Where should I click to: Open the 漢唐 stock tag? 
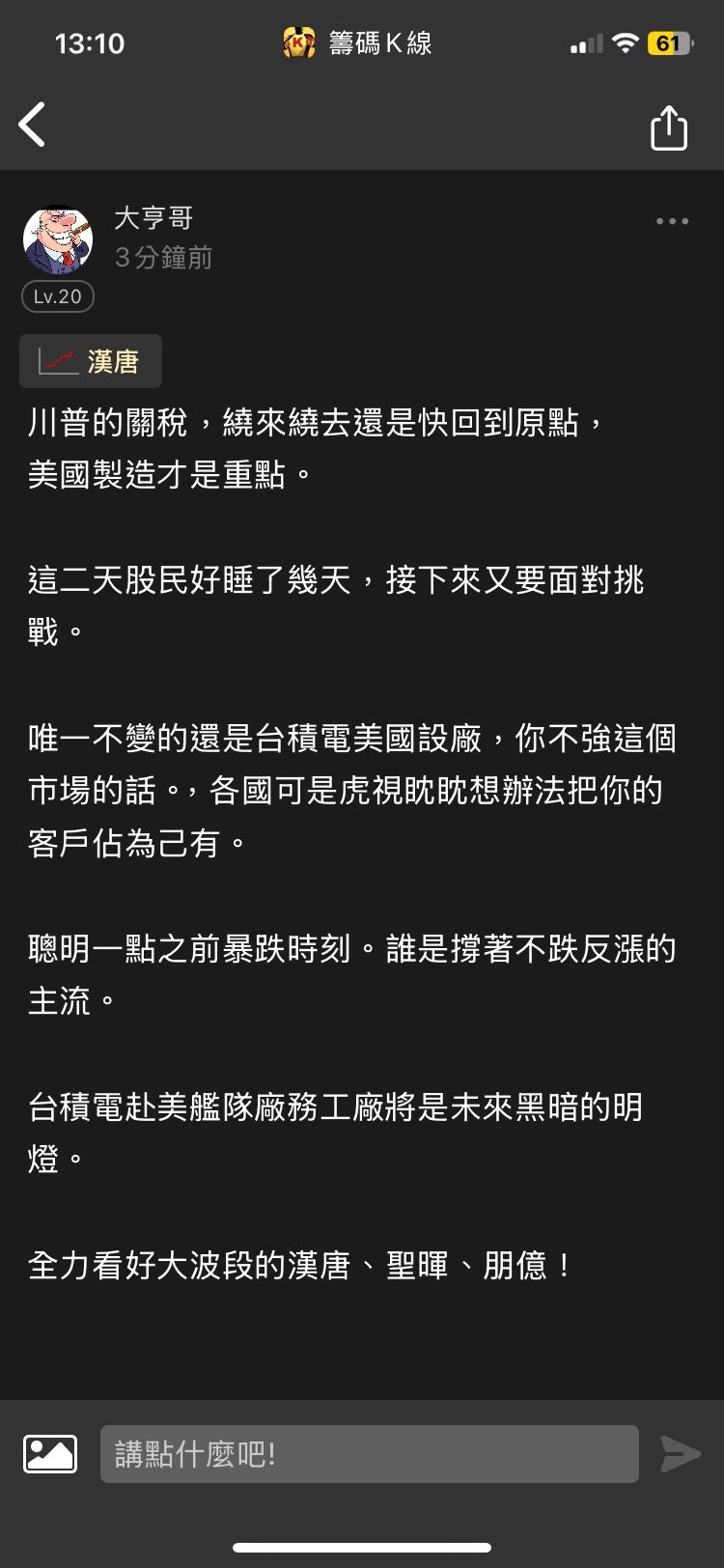[x=91, y=361]
